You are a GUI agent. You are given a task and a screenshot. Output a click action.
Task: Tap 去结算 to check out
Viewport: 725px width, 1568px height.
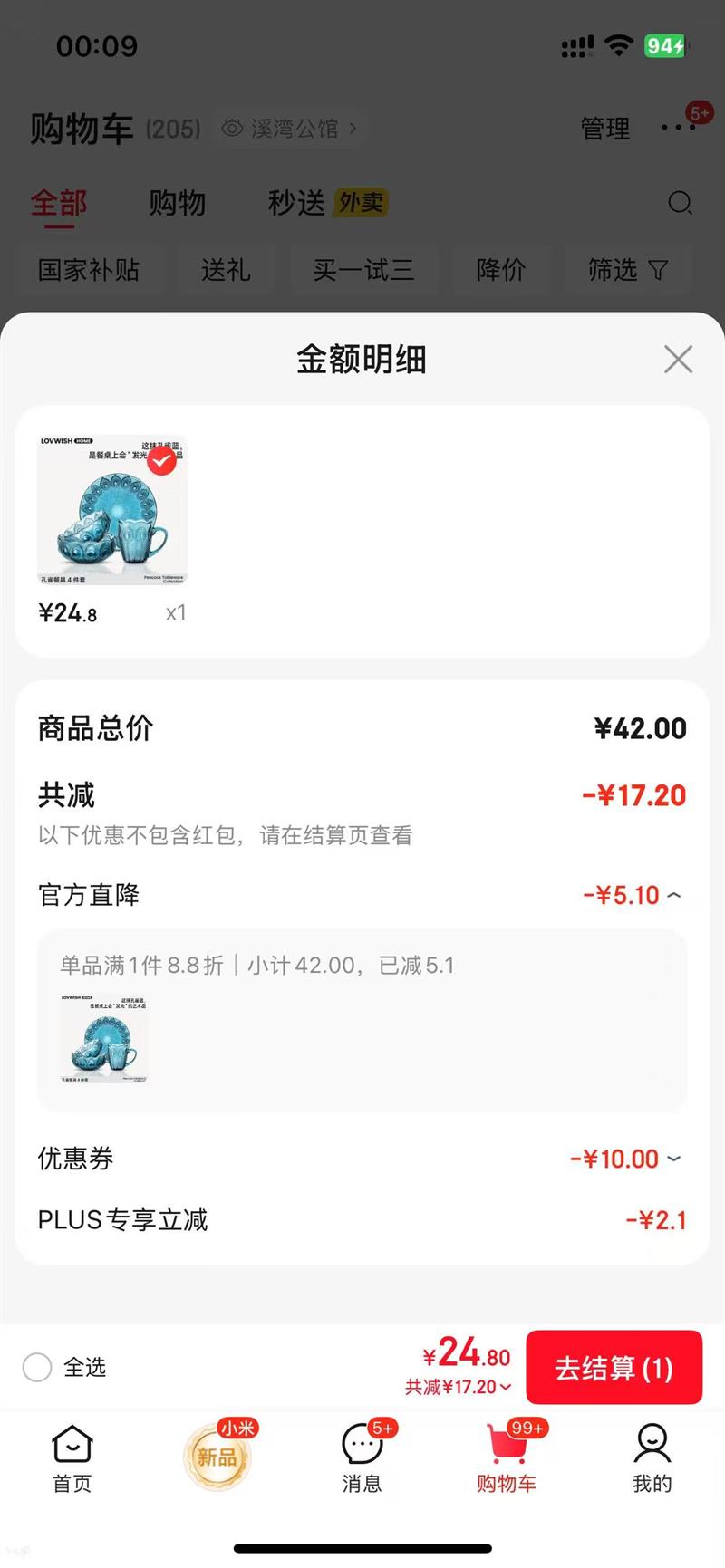tap(614, 1367)
